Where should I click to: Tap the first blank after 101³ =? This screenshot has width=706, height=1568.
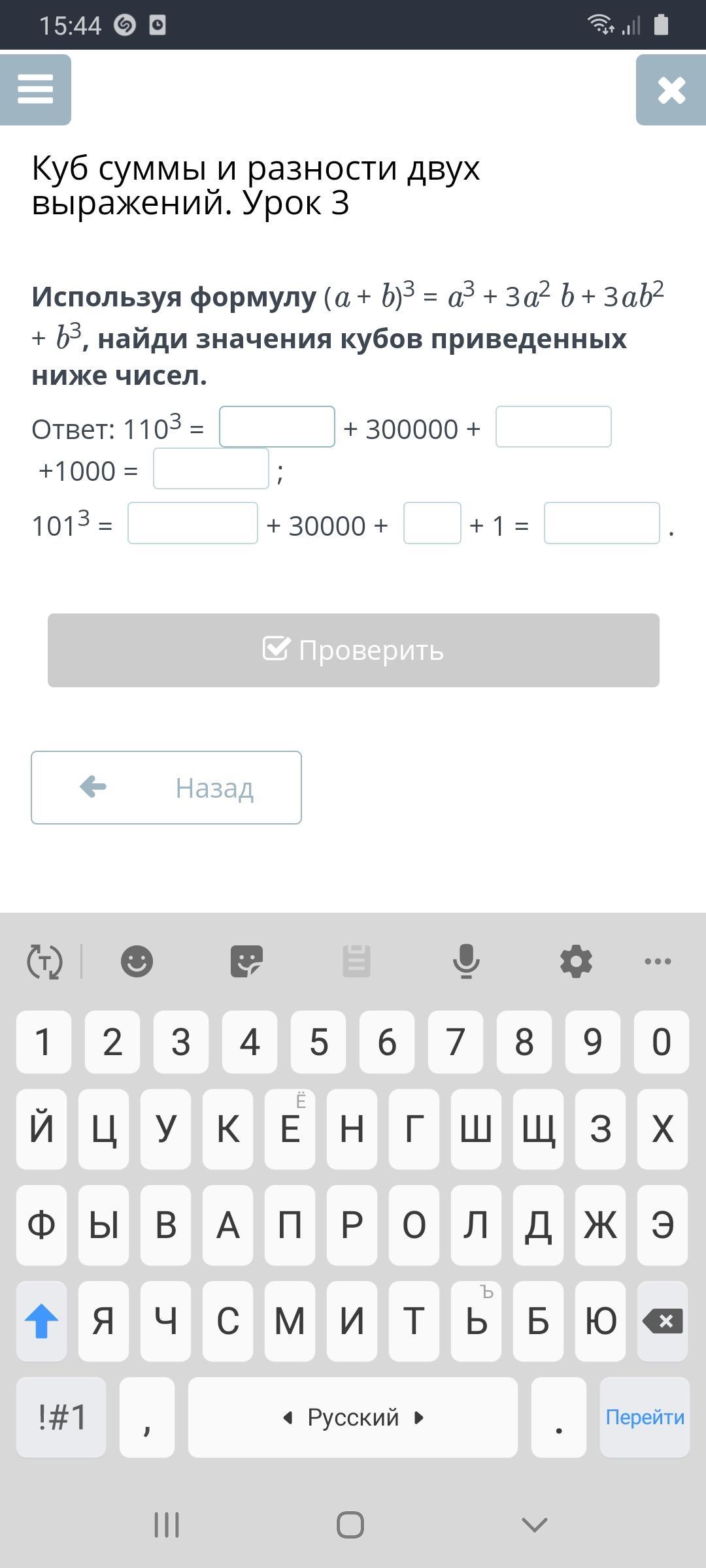193,523
